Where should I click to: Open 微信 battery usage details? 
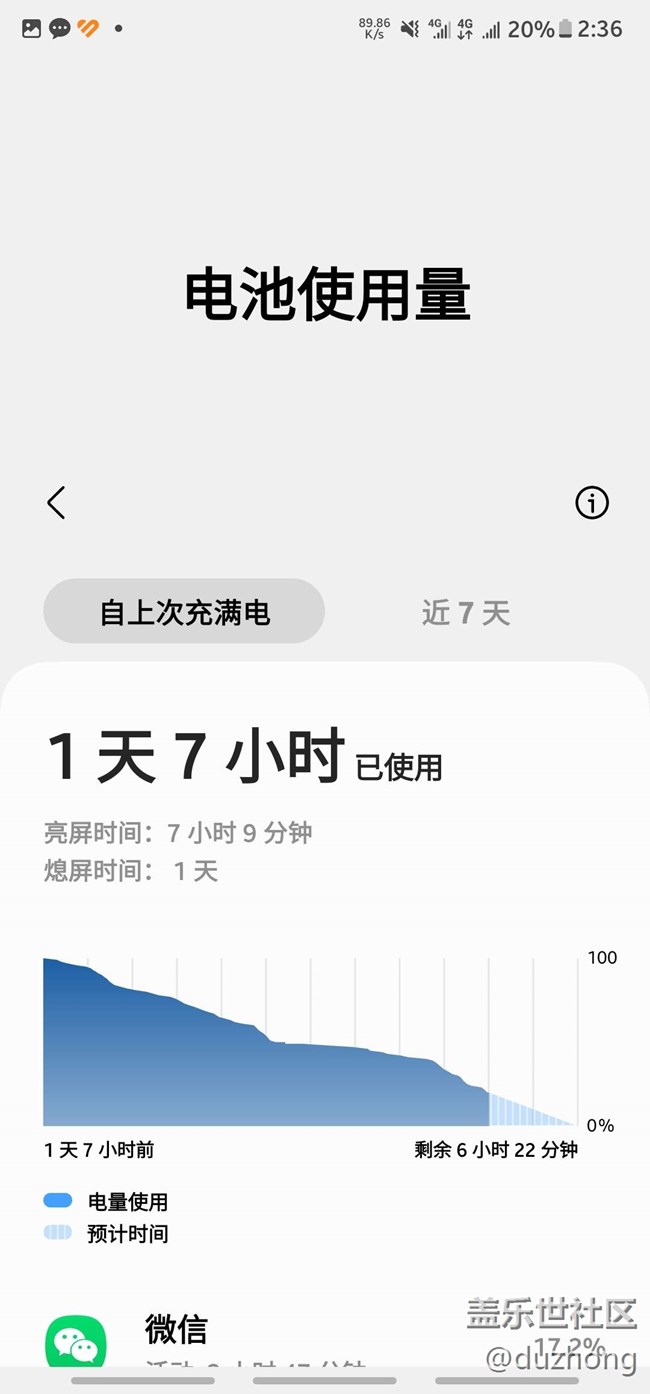click(x=176, y=1331)
